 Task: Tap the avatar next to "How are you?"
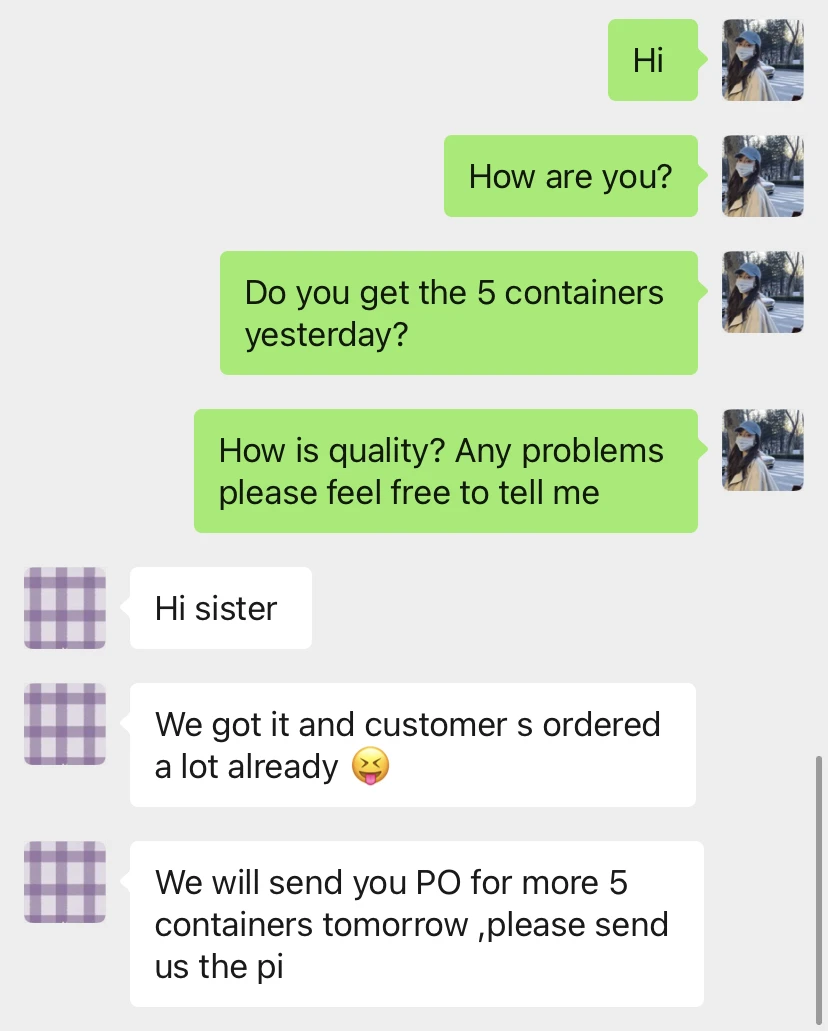[762, 176]
